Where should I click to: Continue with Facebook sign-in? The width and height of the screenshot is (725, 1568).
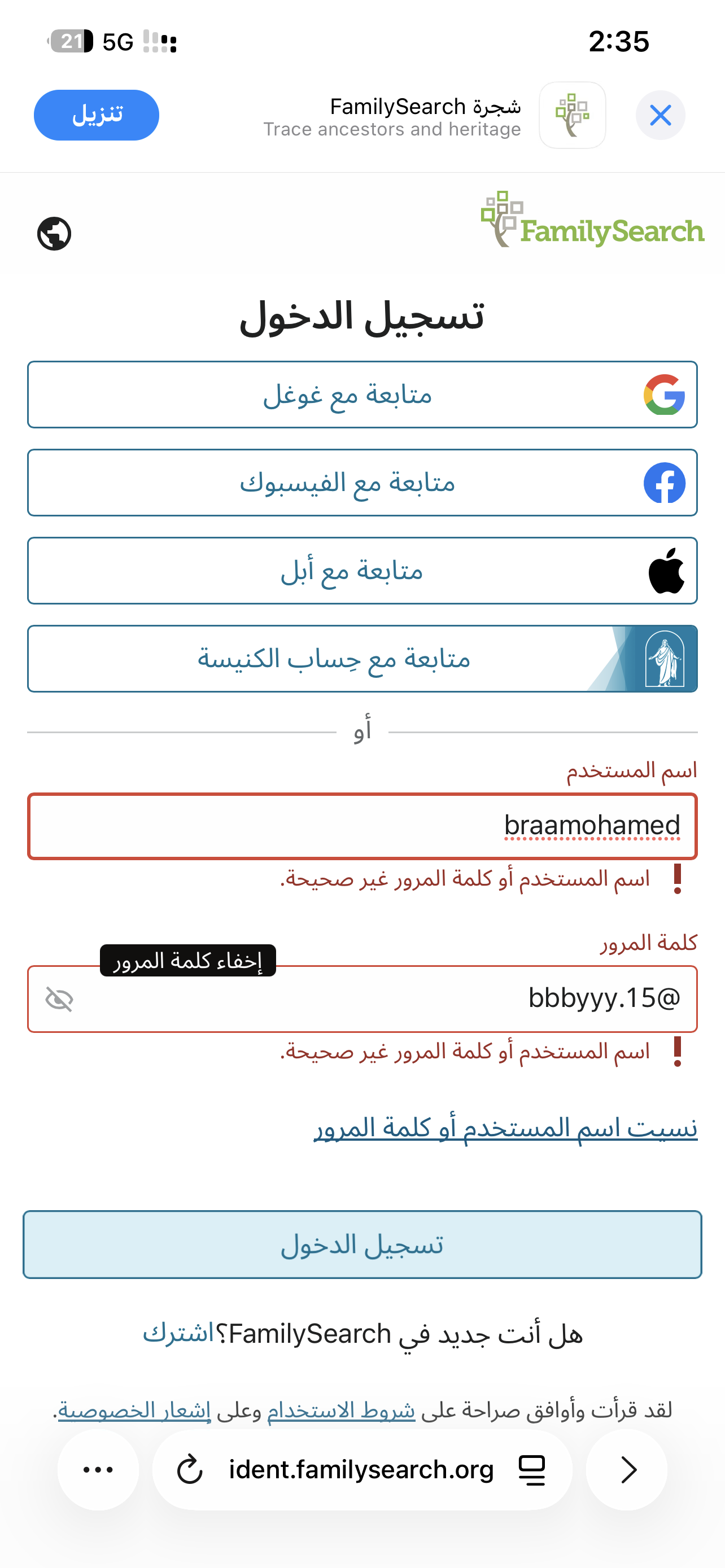click(362, 483)
